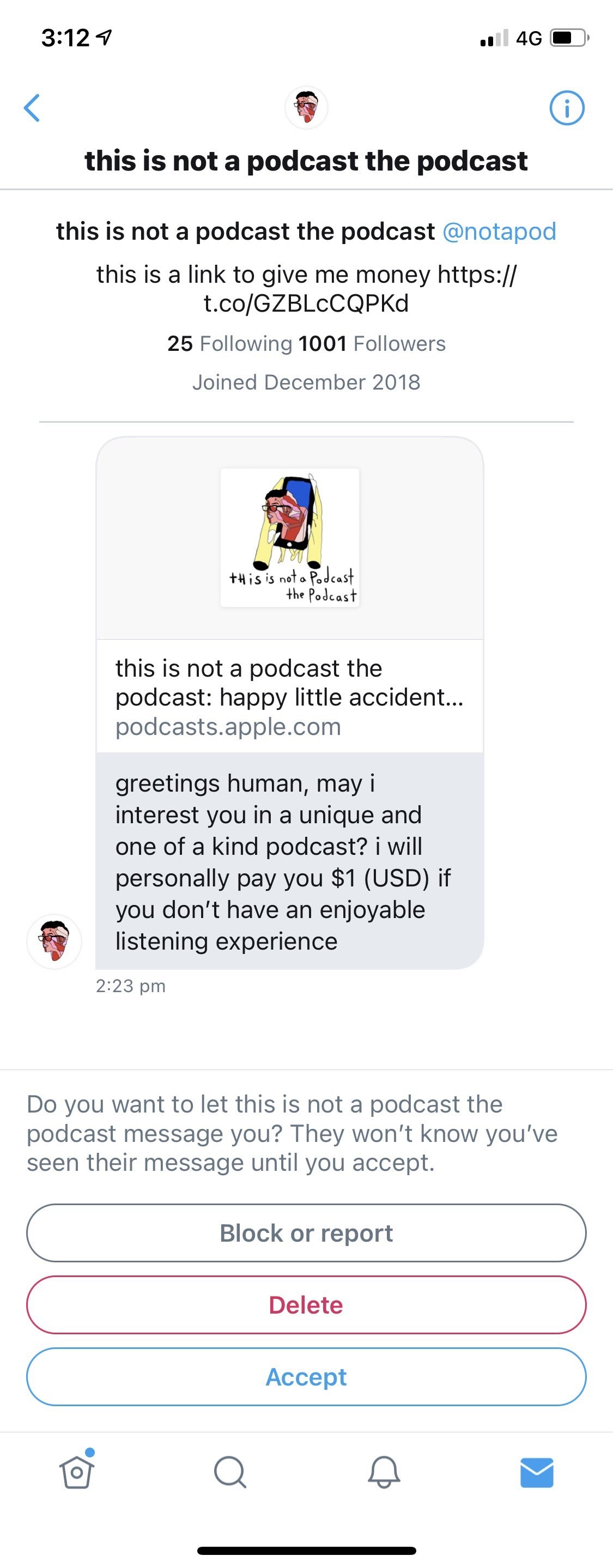Switch to the Messages tab

coord(536,1472)
